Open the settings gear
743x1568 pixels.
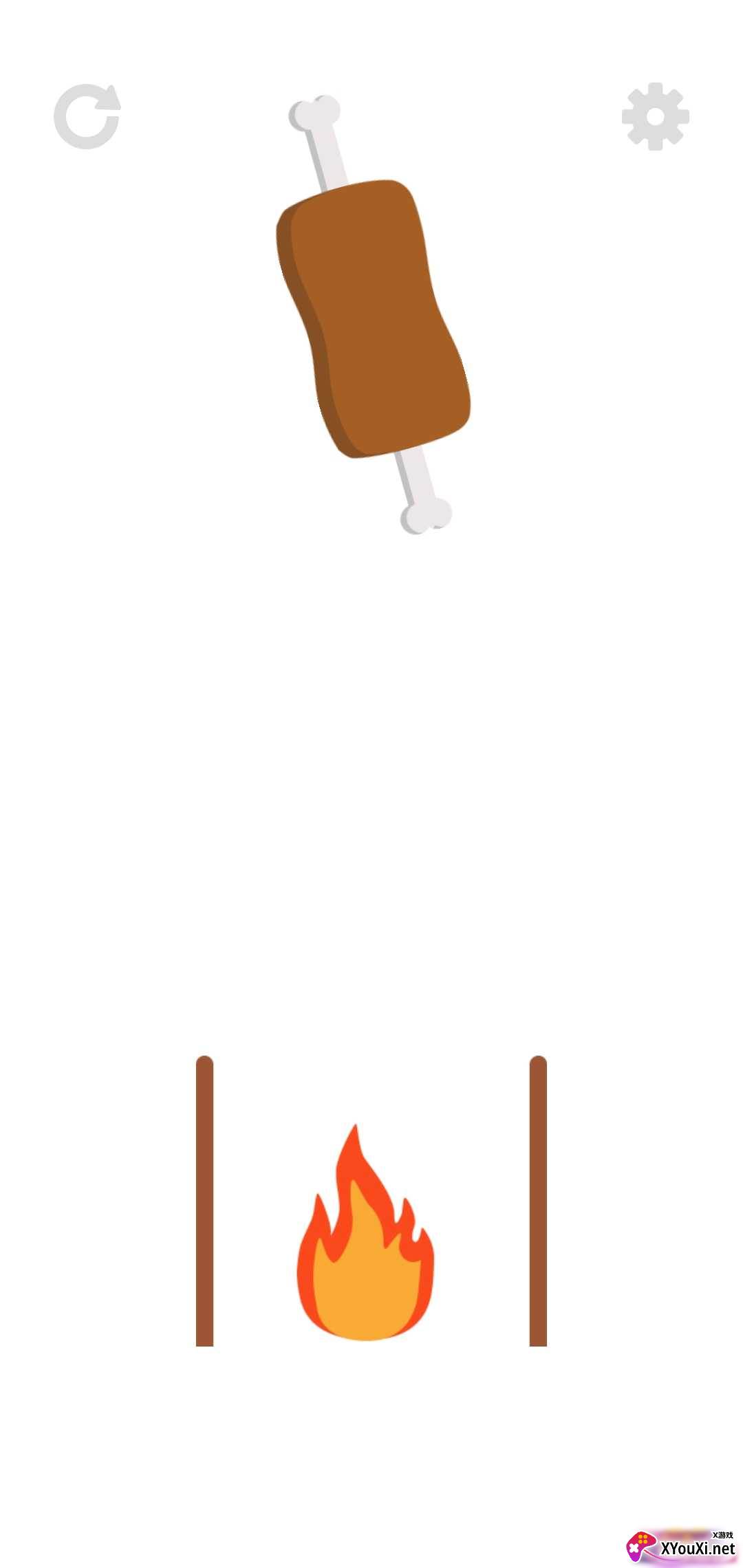point(655,116)
